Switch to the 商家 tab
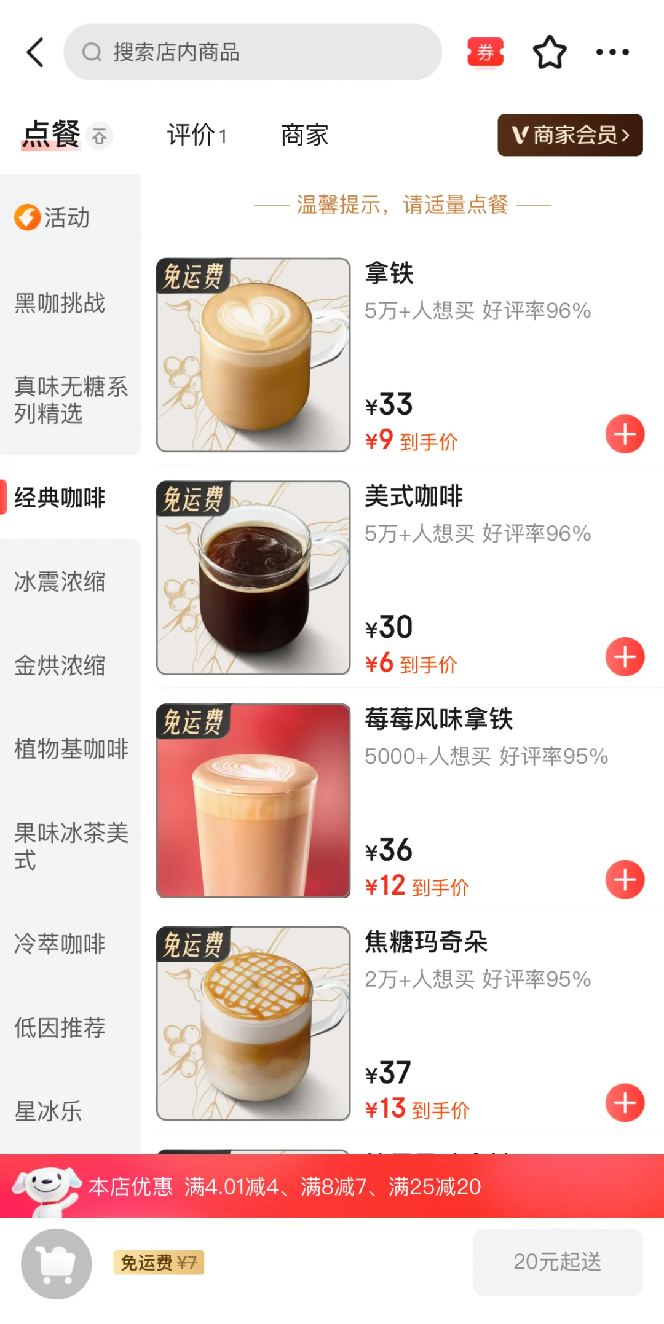Screen dimensions: 664x1324 pos(305,135)
